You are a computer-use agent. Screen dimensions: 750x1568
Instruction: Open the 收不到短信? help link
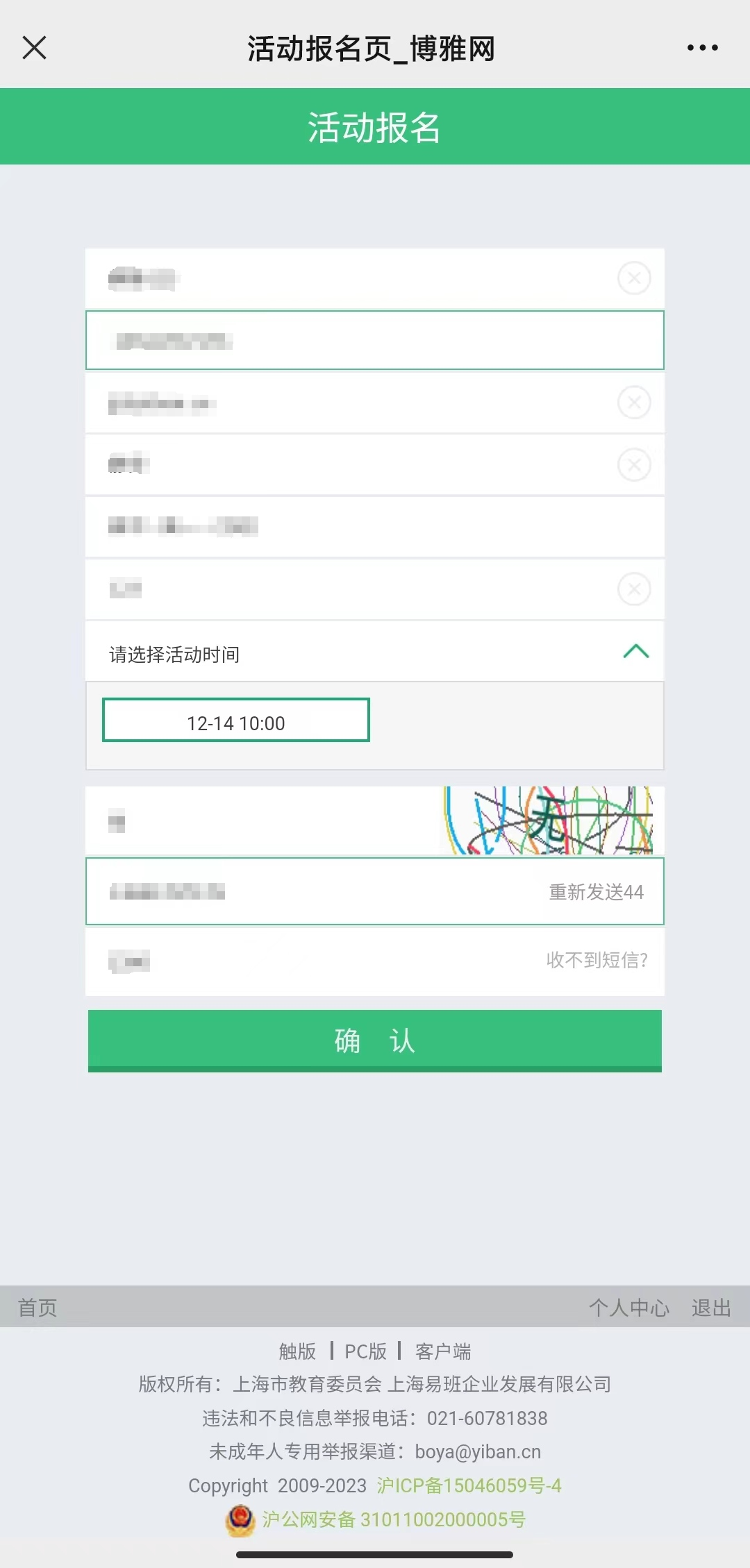597,960
